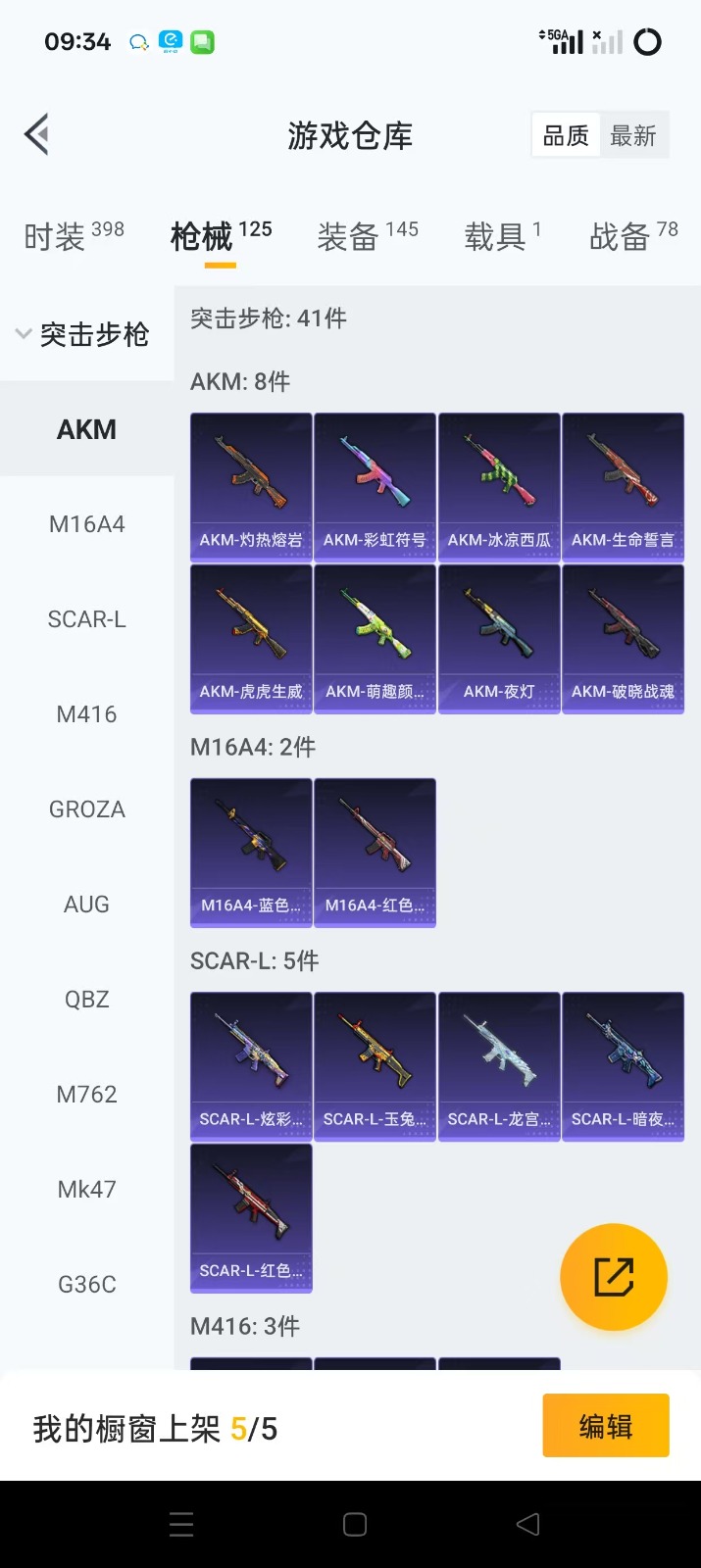Select M16A4 in the side list
Viewport: 701px width, 1568px height.
tap(86, 524)
